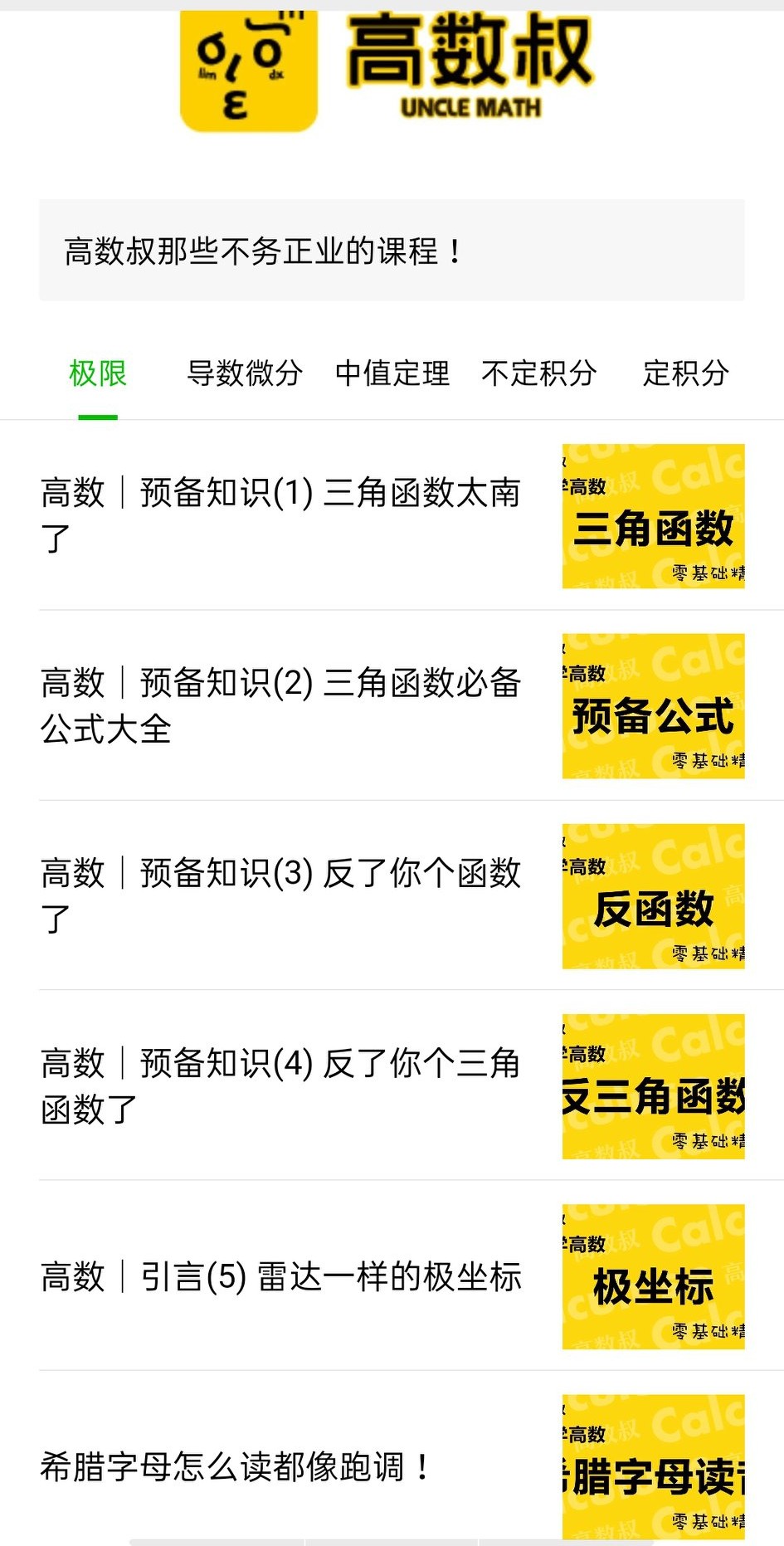The image size is (784, 1546).
Task: Open article 预备知识(3) 反了你个函数了
Action: tap(282, 895)
